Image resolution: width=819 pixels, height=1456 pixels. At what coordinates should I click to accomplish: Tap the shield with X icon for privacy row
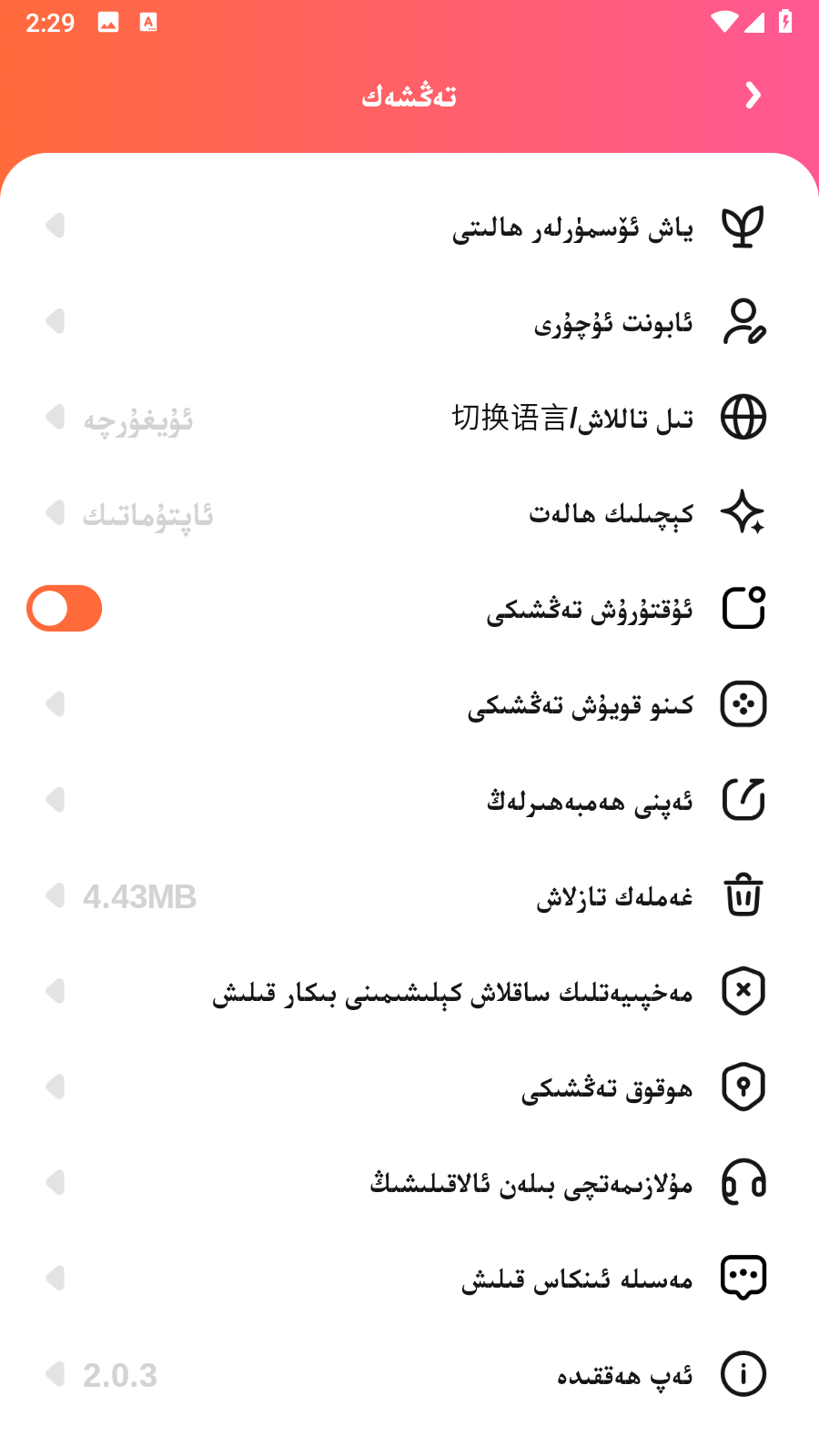(743, 991)
